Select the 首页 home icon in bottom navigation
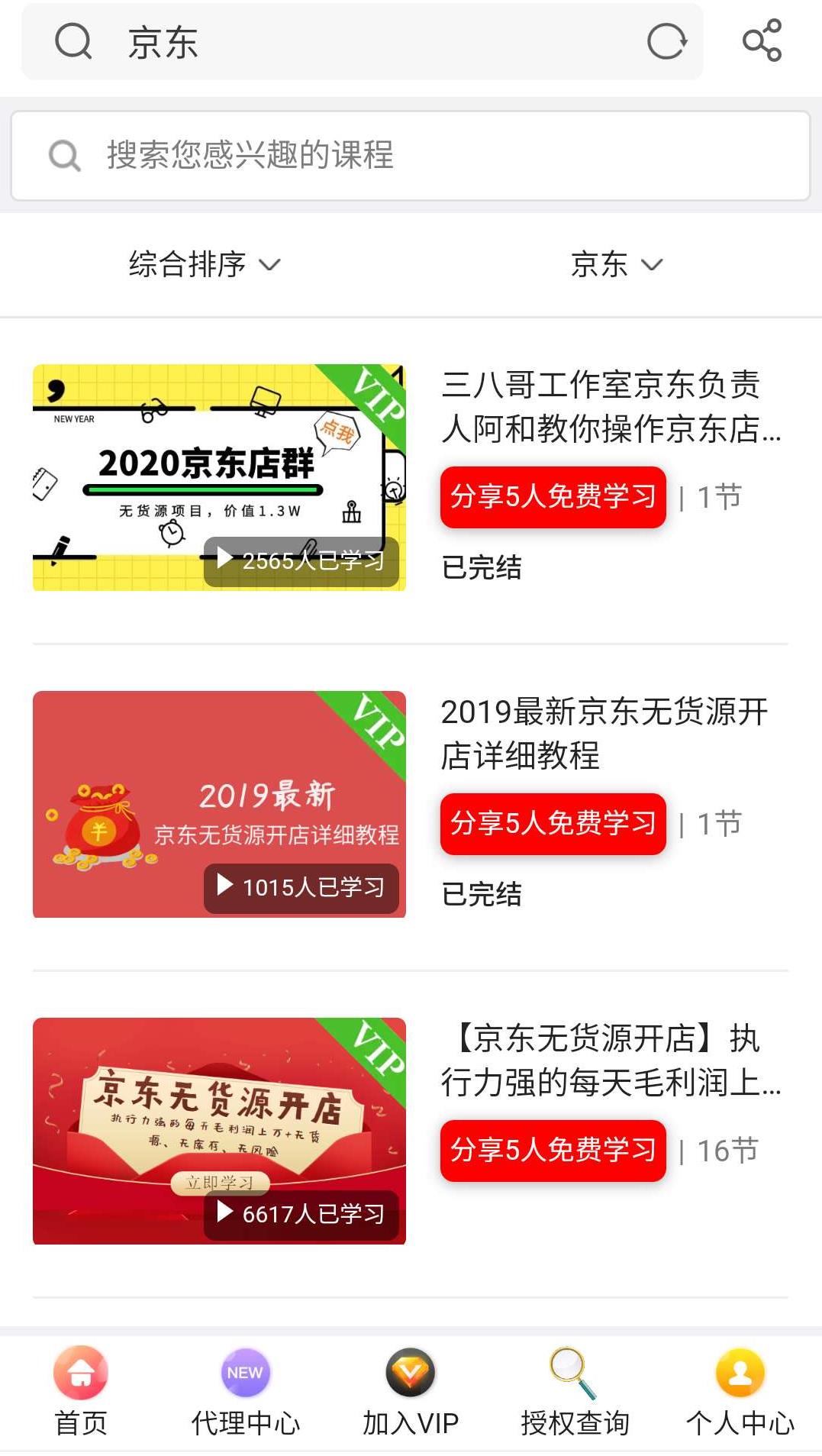The height and width of the screenshot is (1456, 822). click(x=80, y=1372)
